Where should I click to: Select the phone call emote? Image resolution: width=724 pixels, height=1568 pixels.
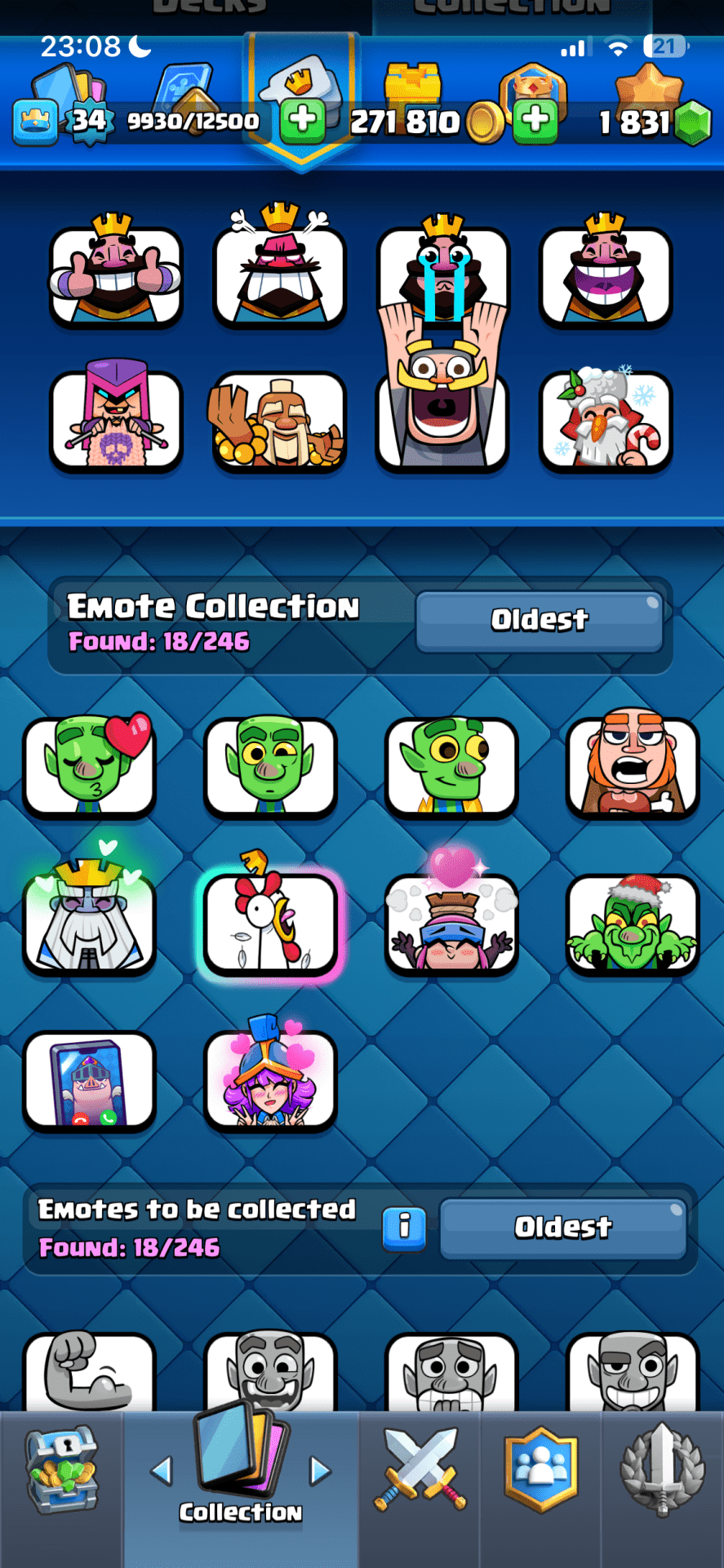[x=90, y=1081]
